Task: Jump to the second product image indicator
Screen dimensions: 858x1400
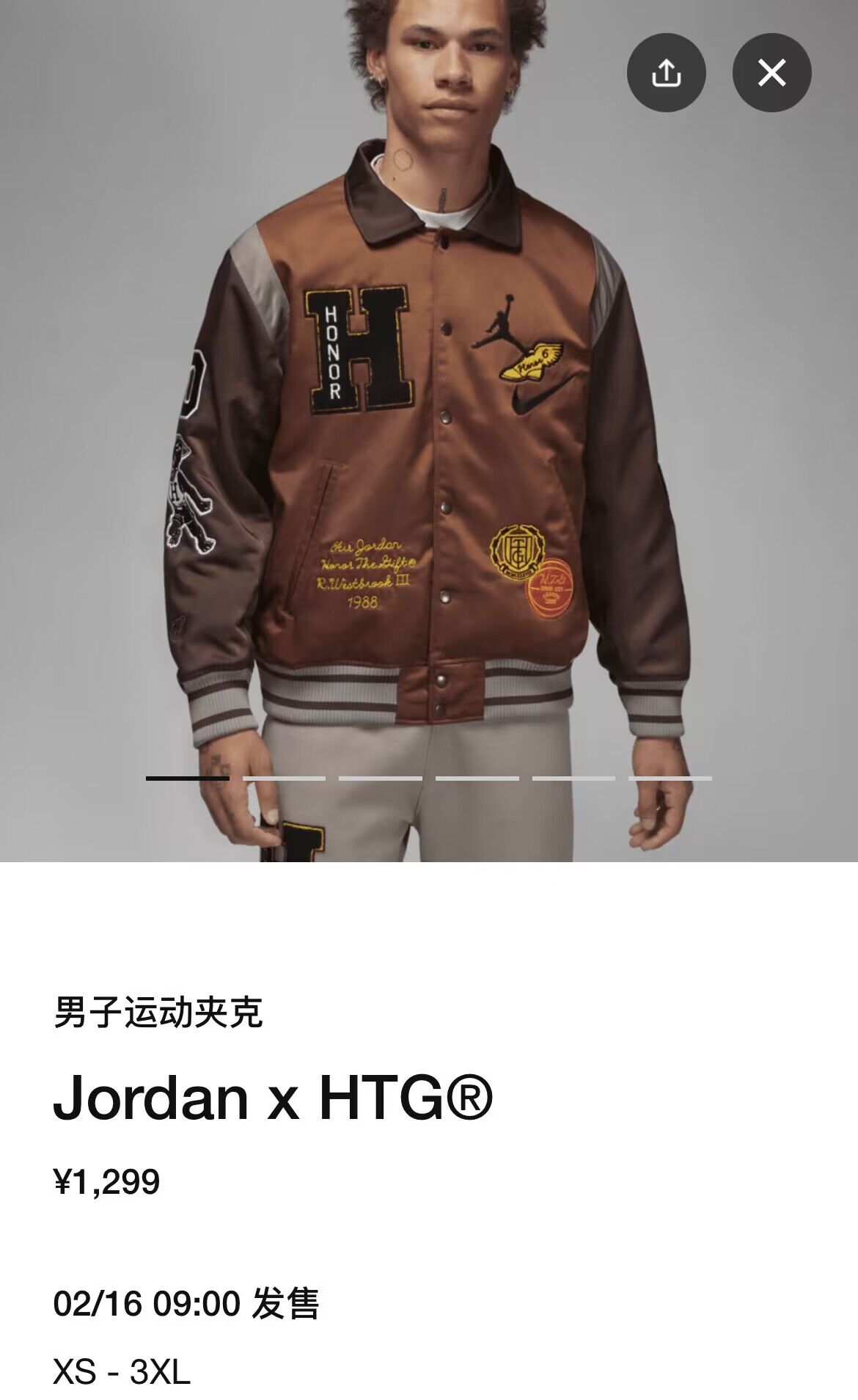Action: [284, 778]
